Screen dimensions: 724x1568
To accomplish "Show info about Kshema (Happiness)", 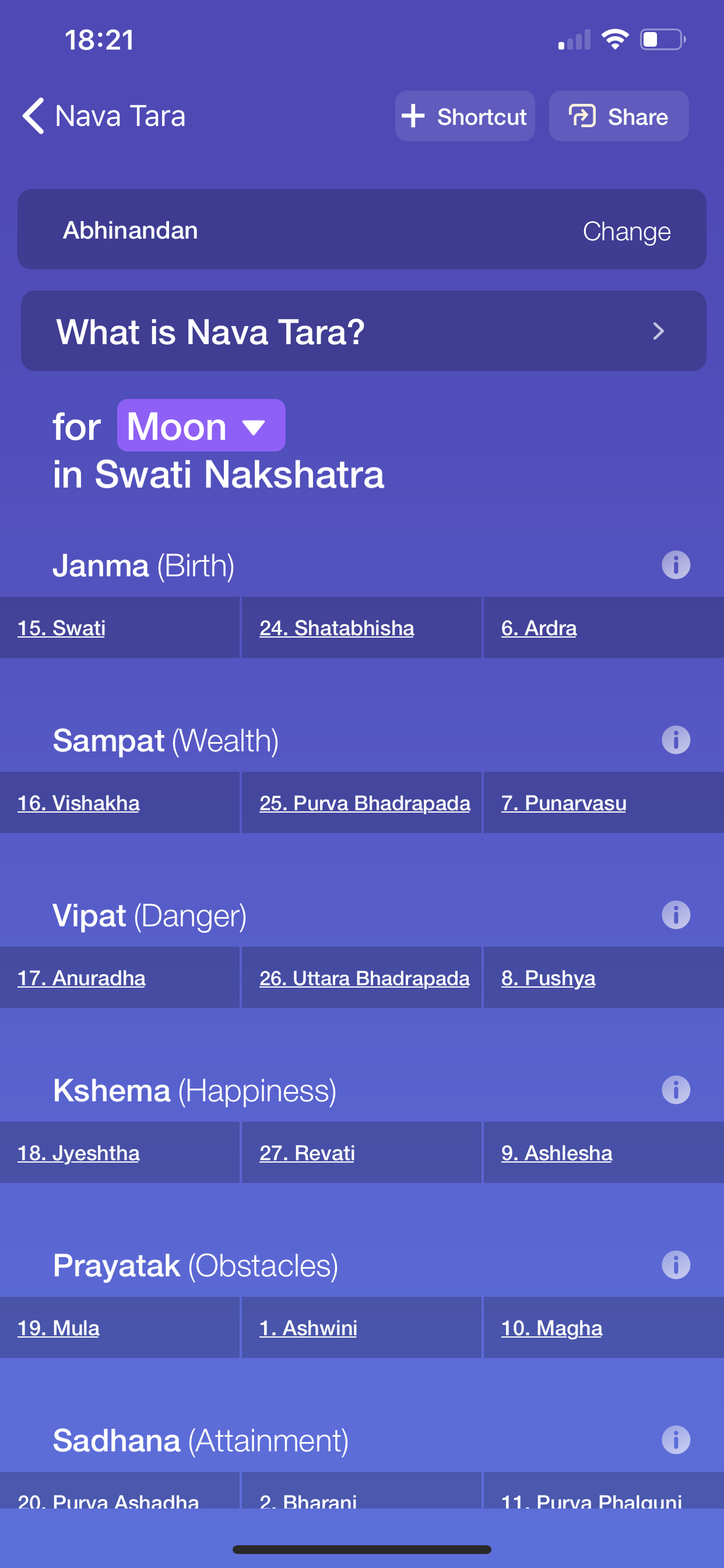I will click(x=676, y=1090).
